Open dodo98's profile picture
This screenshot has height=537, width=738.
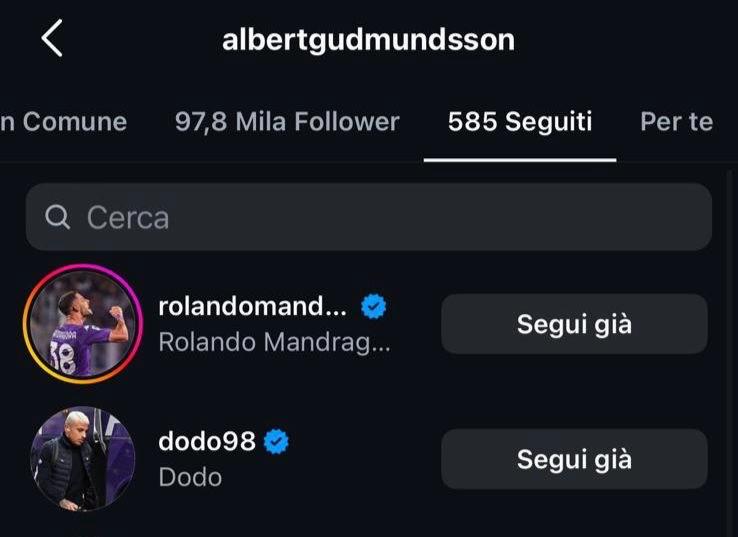82,457
